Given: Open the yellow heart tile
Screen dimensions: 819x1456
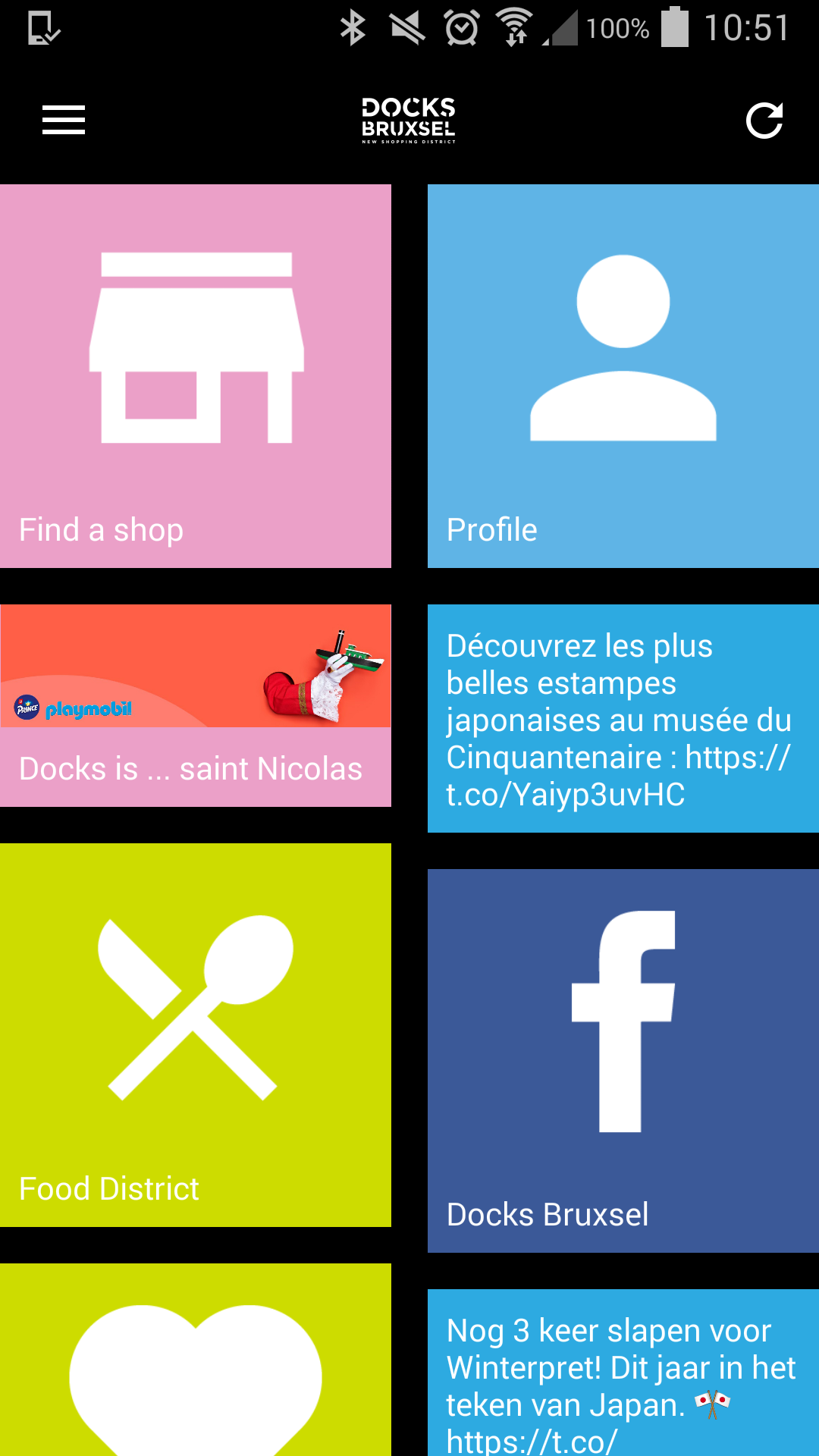Looking at the screenshot, I should [196, 1365].
